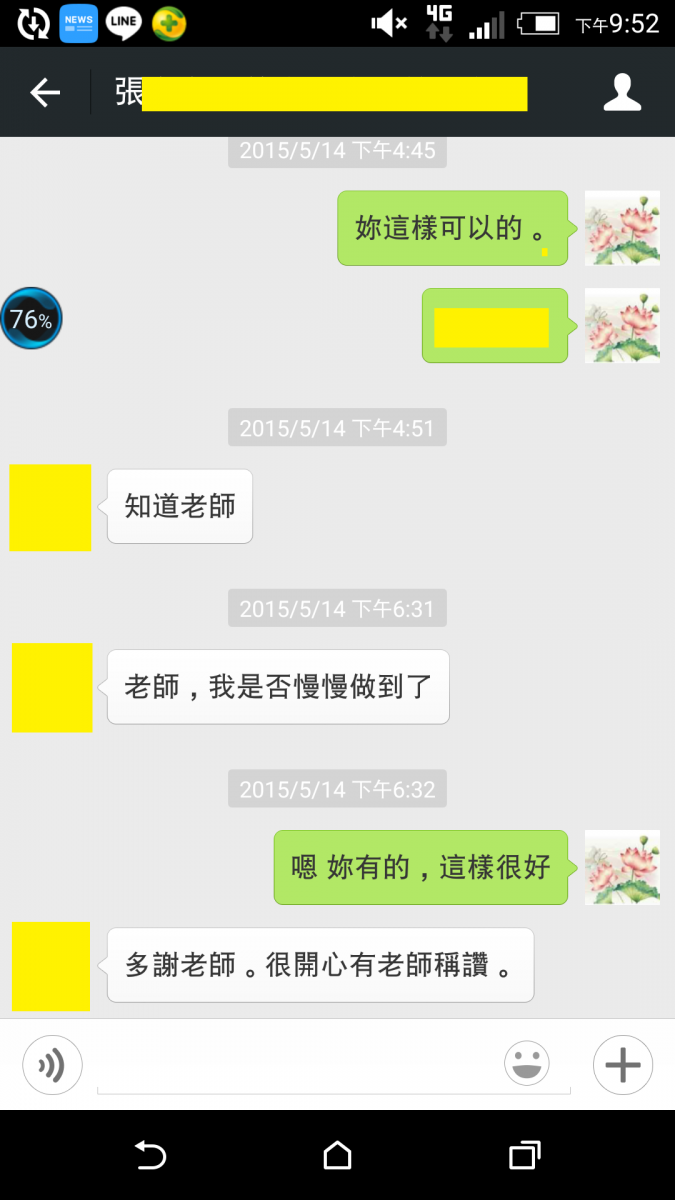
Task: Tap the message text field
Action: point(300,1066)
